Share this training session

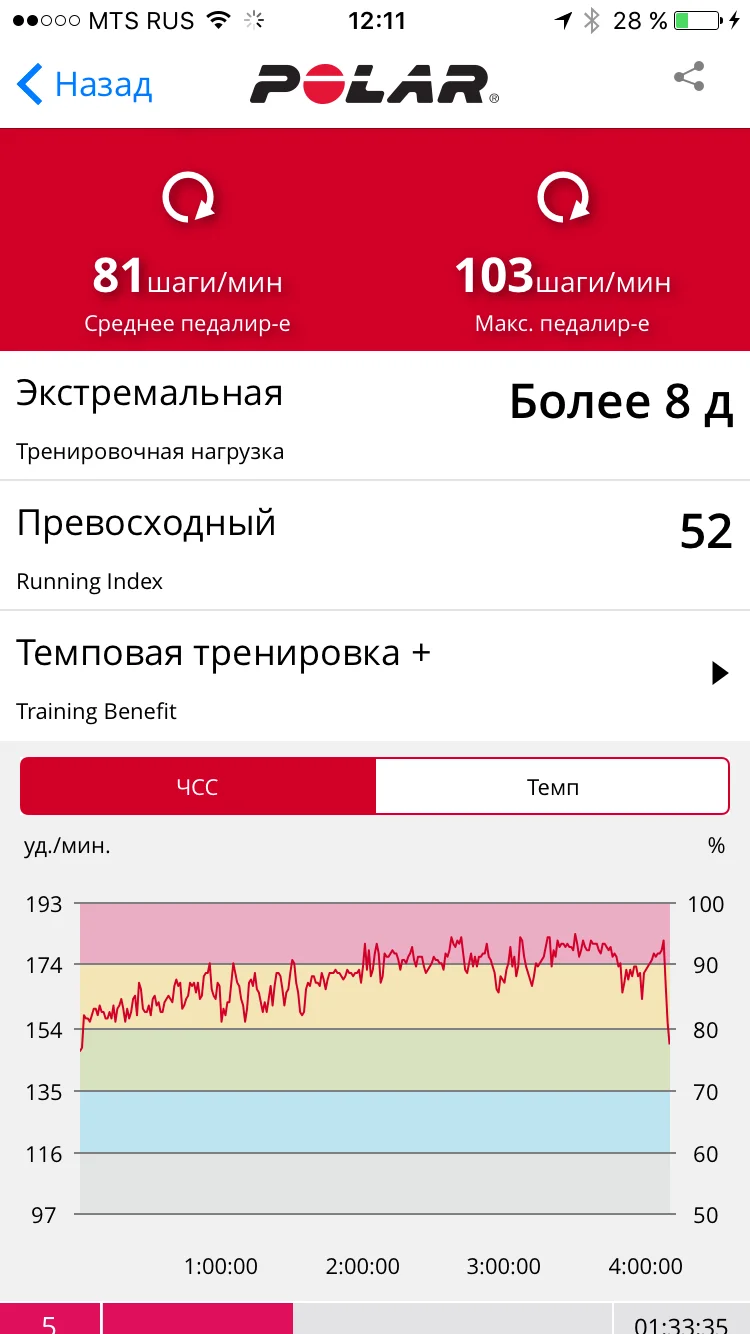[689, 78]
